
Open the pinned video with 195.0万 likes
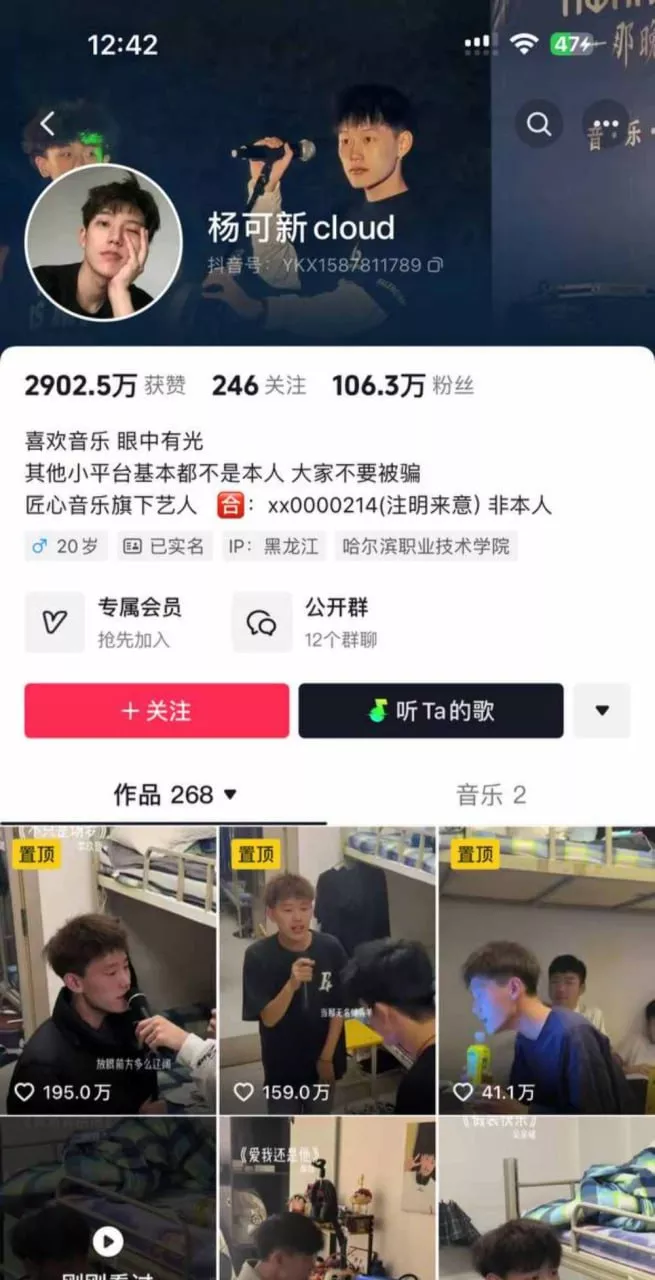click(x=108, y=970)
